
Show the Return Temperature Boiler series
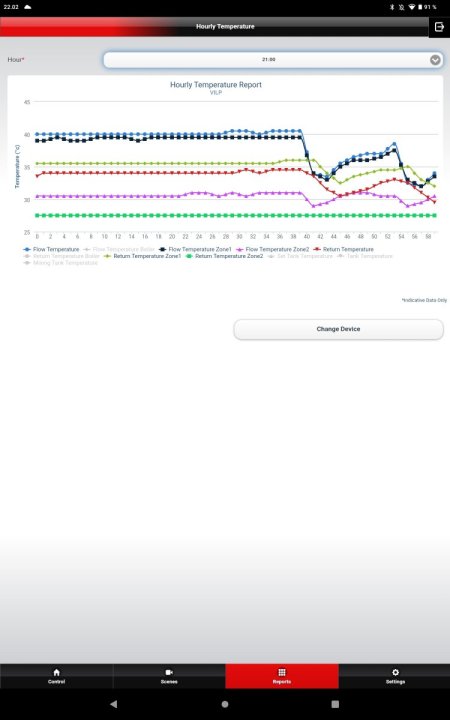[x=62, y=256]
